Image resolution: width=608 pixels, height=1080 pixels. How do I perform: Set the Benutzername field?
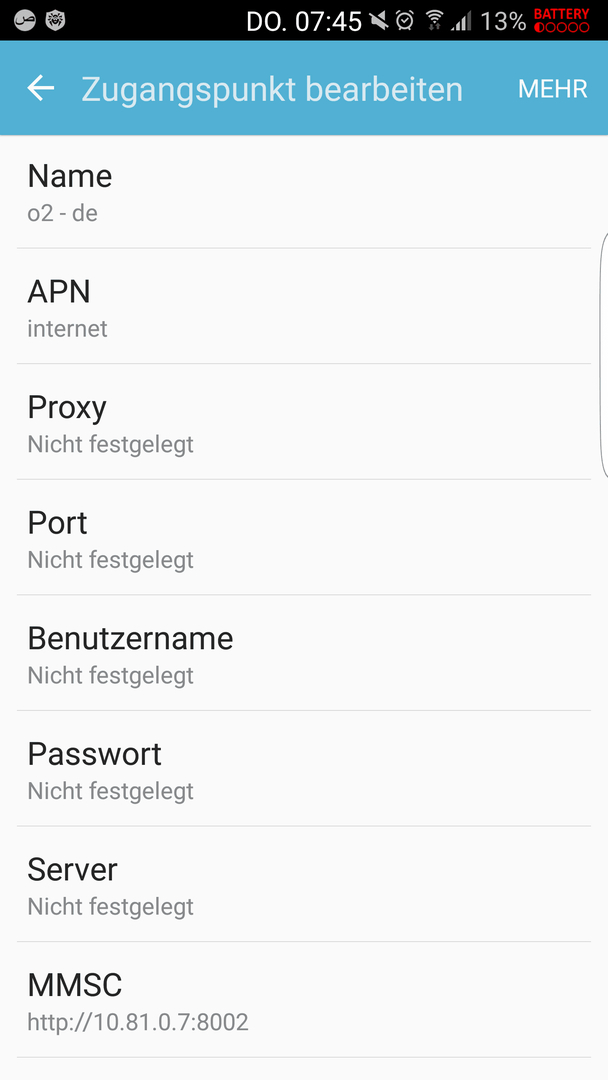(304, 654)
